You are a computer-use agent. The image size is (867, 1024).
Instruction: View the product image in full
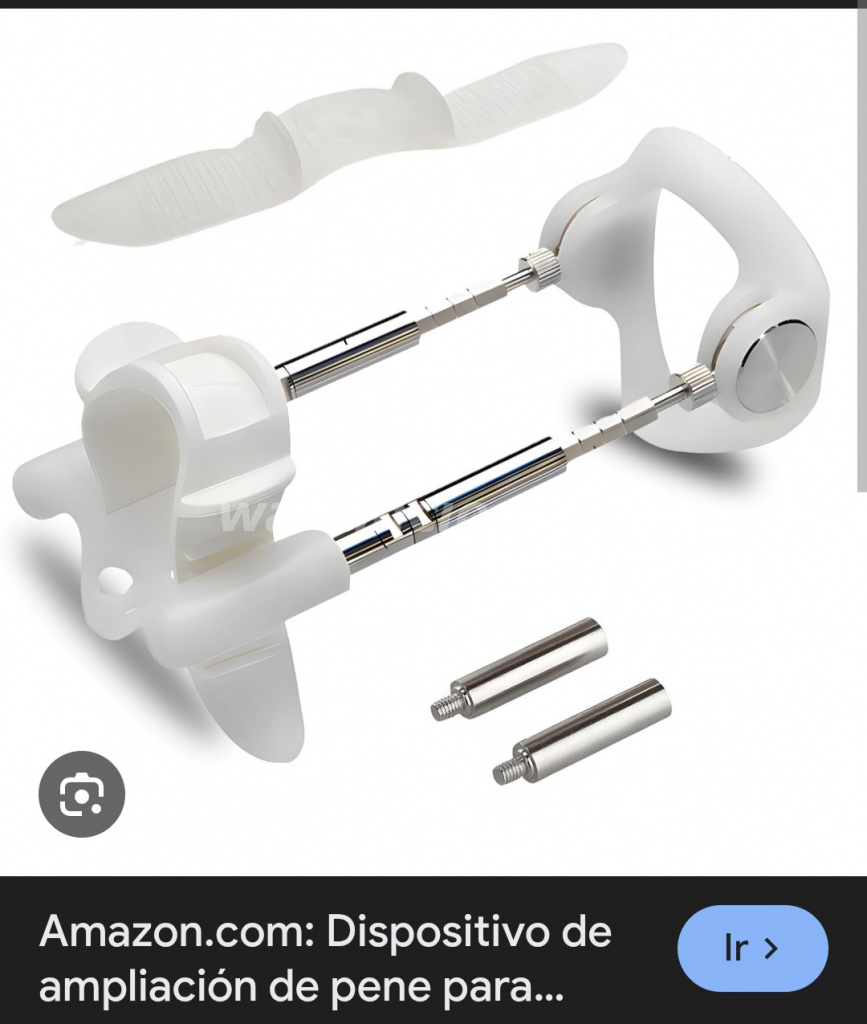pos(433,440)
